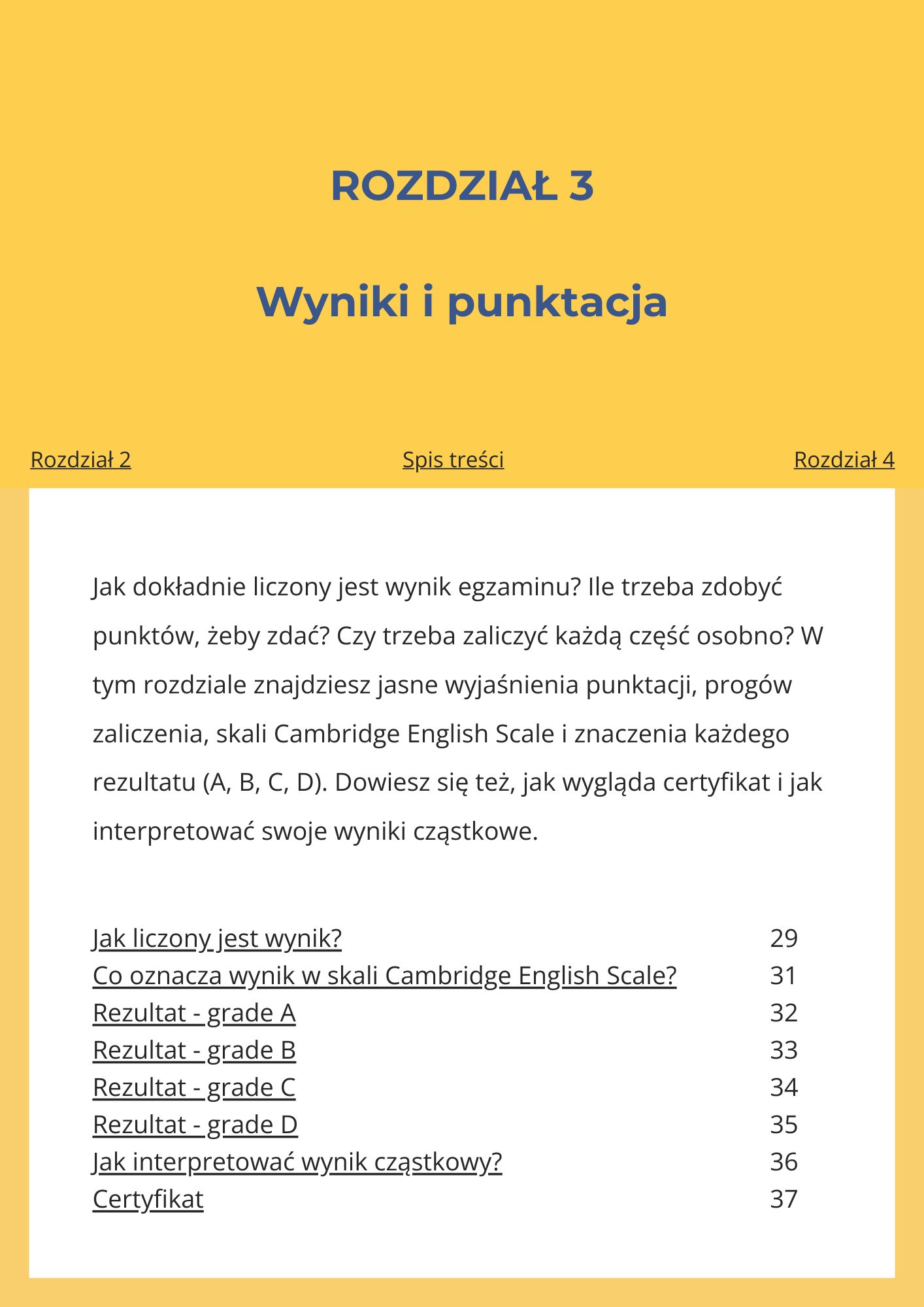Open the Spis treści link
Image resolution: width=924 pixels, height=1307 pixels.
[x=453, y=460]
